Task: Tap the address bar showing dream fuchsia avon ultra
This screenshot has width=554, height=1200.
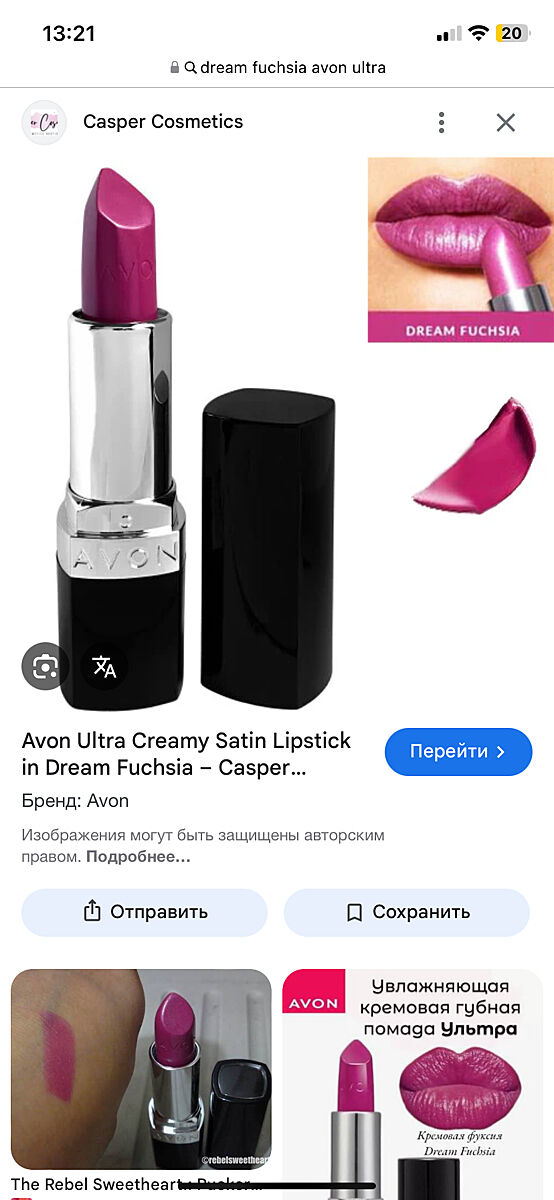Action: (277, 67)
